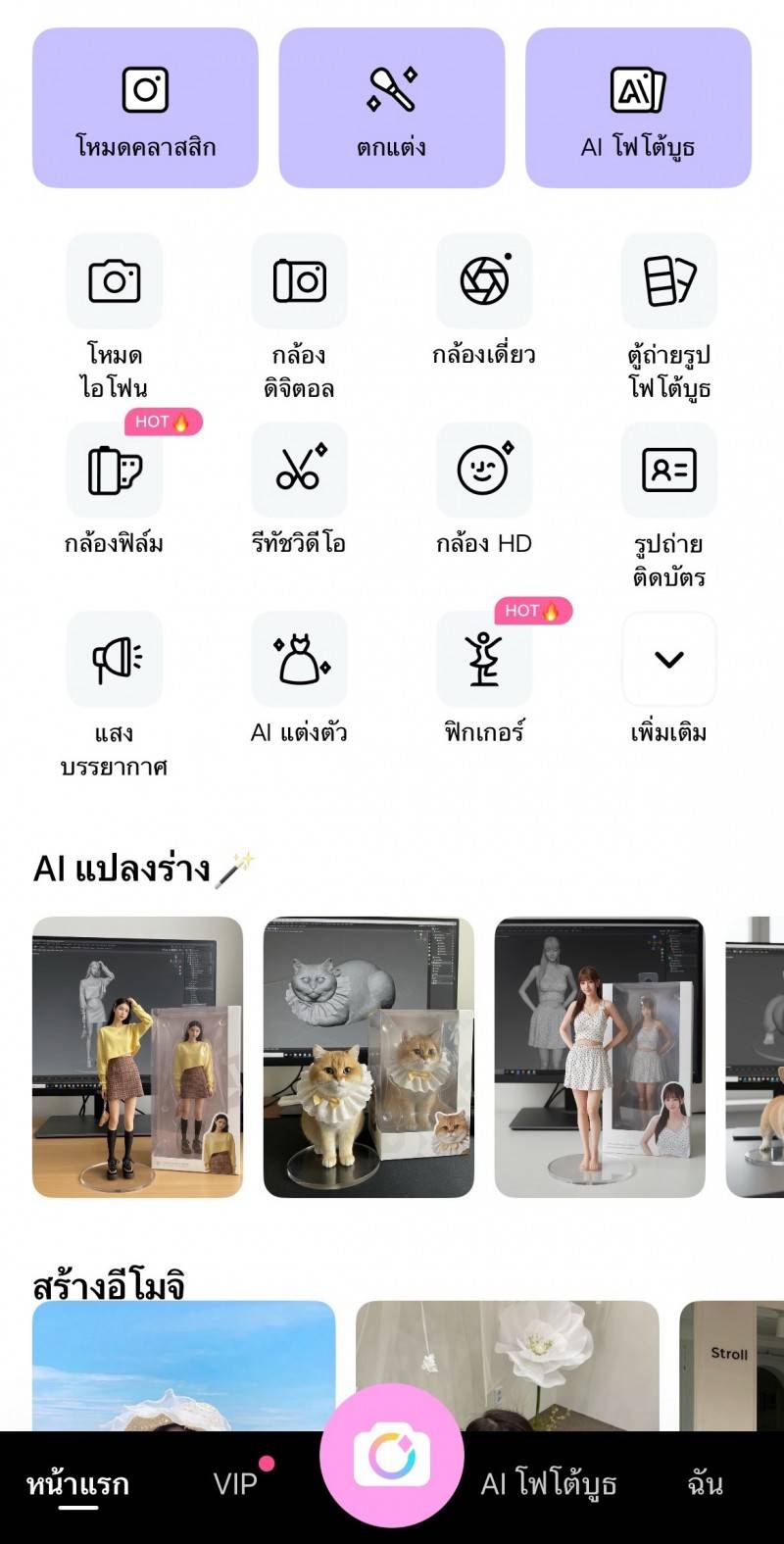
Task: Open ฟิกเกอร์ figure feature
Action: tap(484, 660)
